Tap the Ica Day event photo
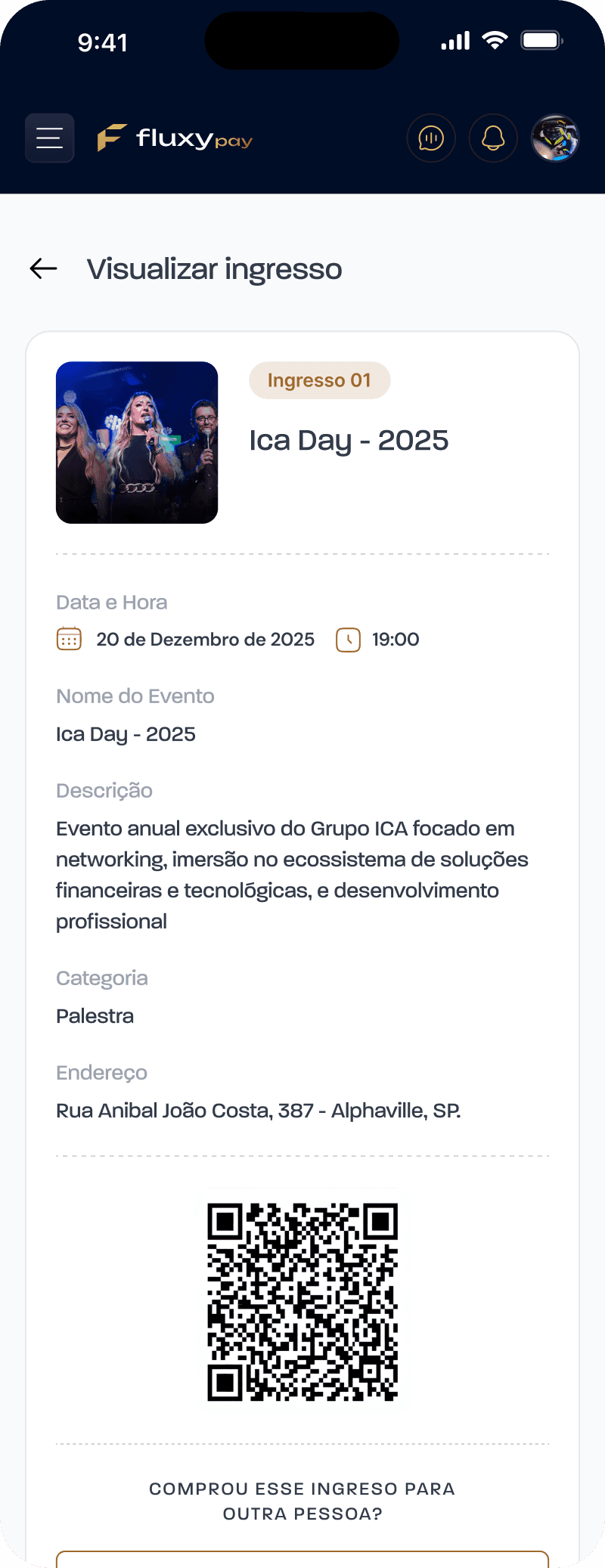 click(x=137, y=442)
